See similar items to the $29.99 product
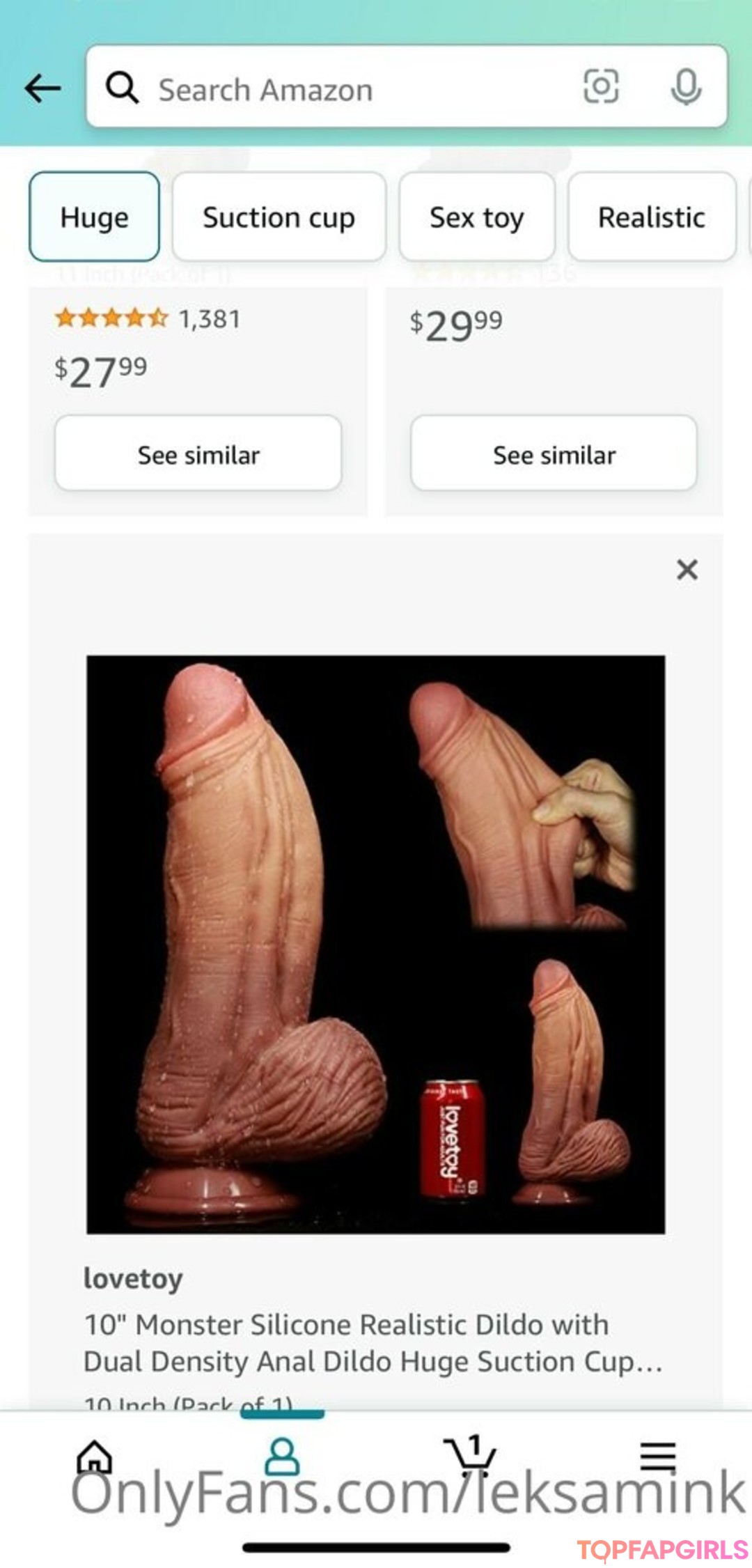 [x=554, y=454]
